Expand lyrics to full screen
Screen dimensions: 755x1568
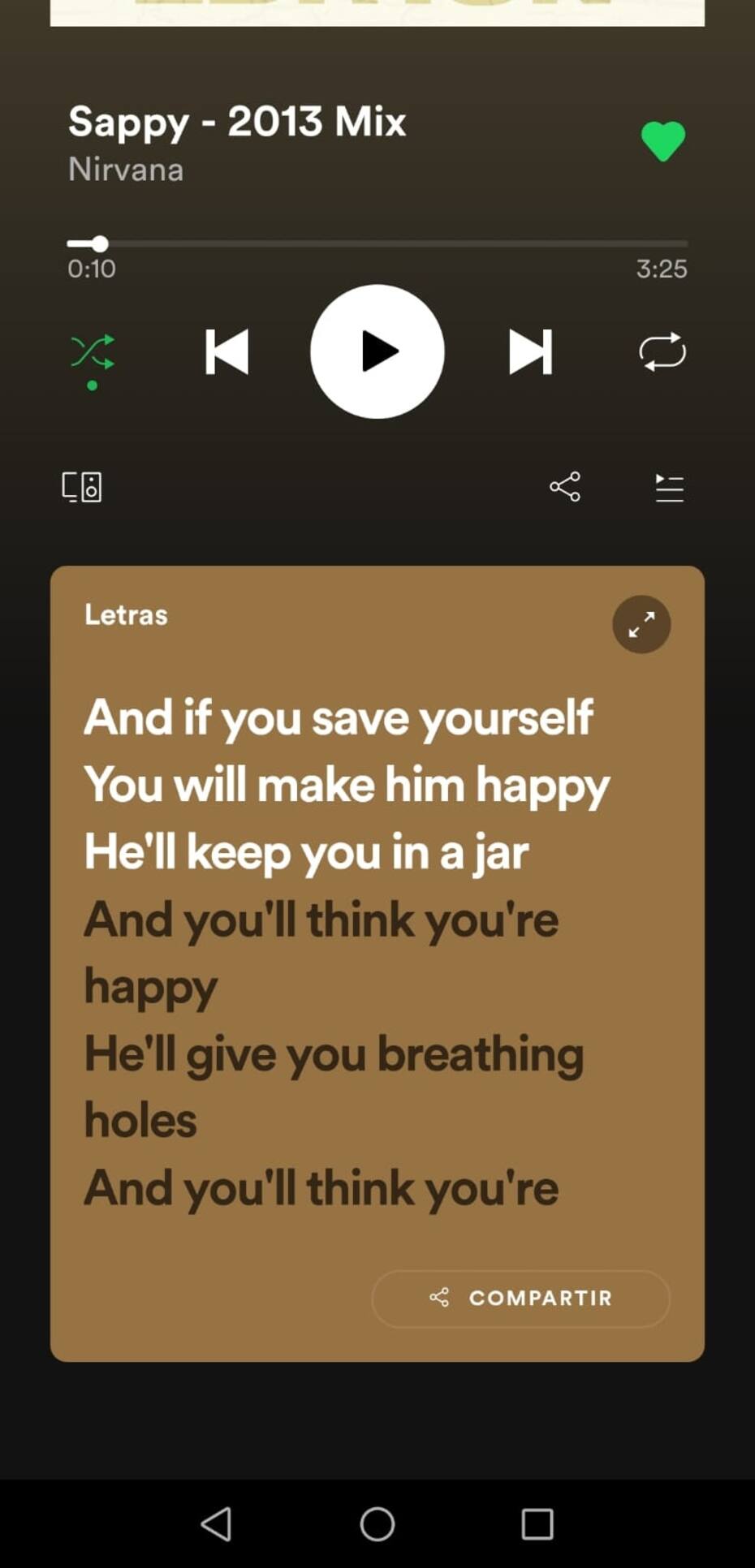tap(641, 624)
